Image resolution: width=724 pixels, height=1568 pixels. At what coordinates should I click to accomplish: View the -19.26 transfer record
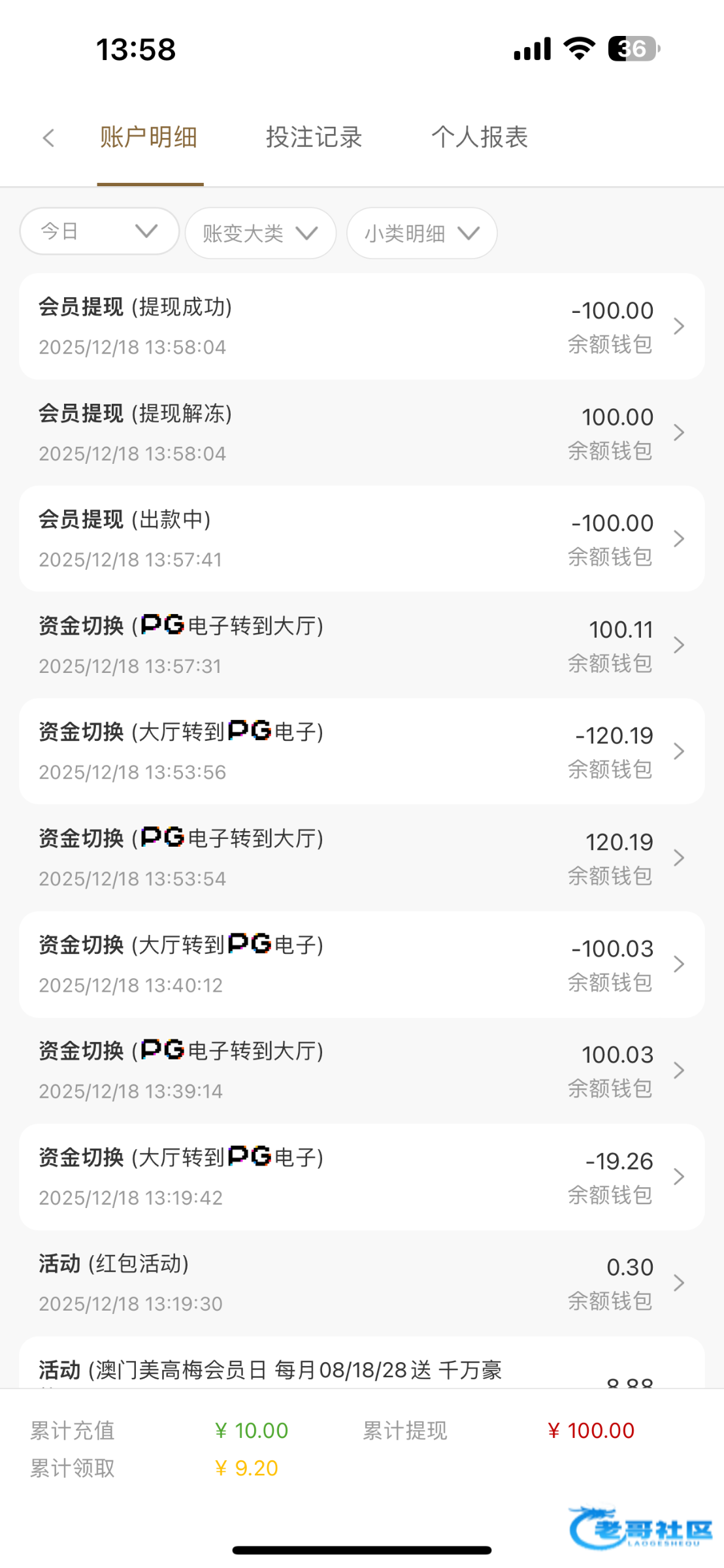361,1177
